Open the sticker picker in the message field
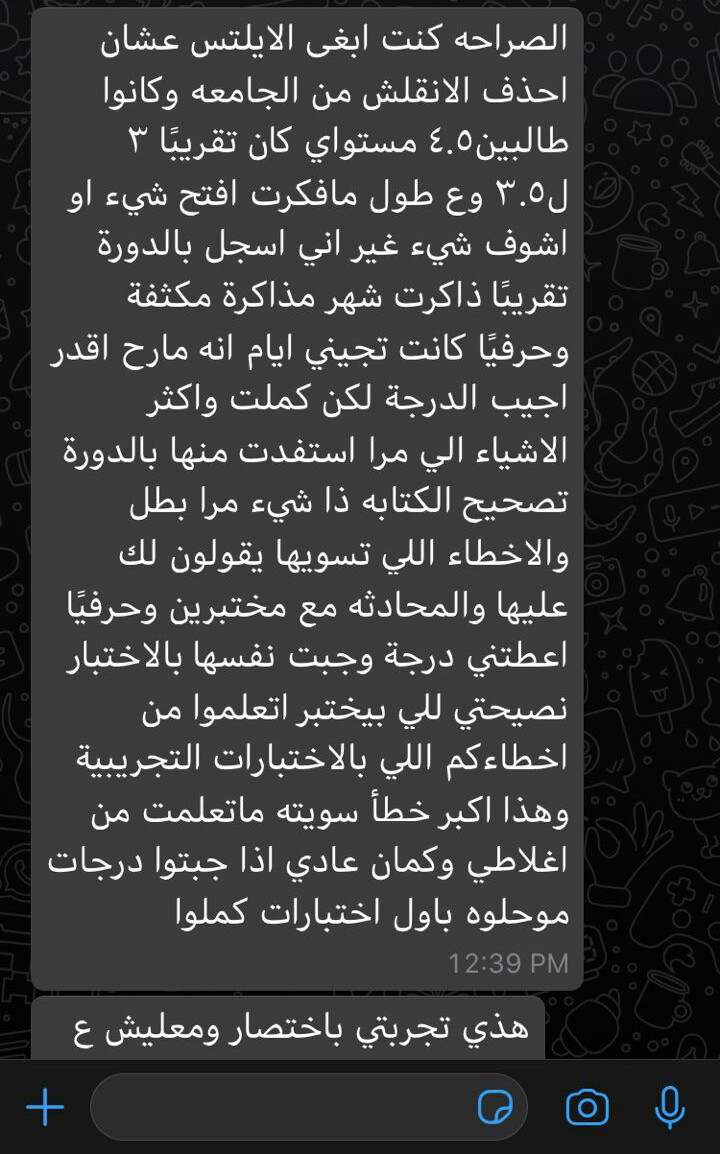720x1154 pixels. 495,1107
